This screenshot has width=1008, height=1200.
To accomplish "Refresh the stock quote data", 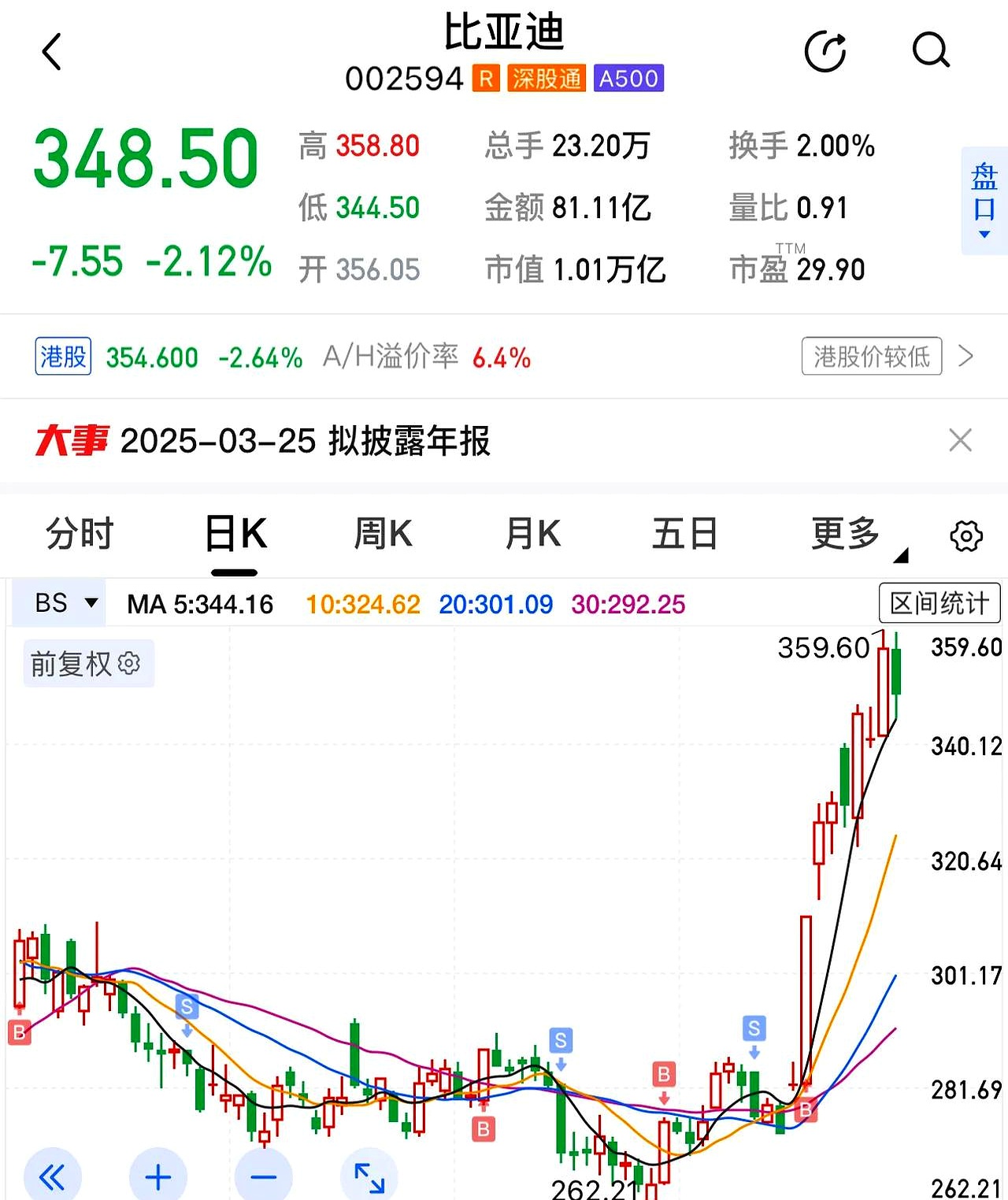I will pos(825,50).
